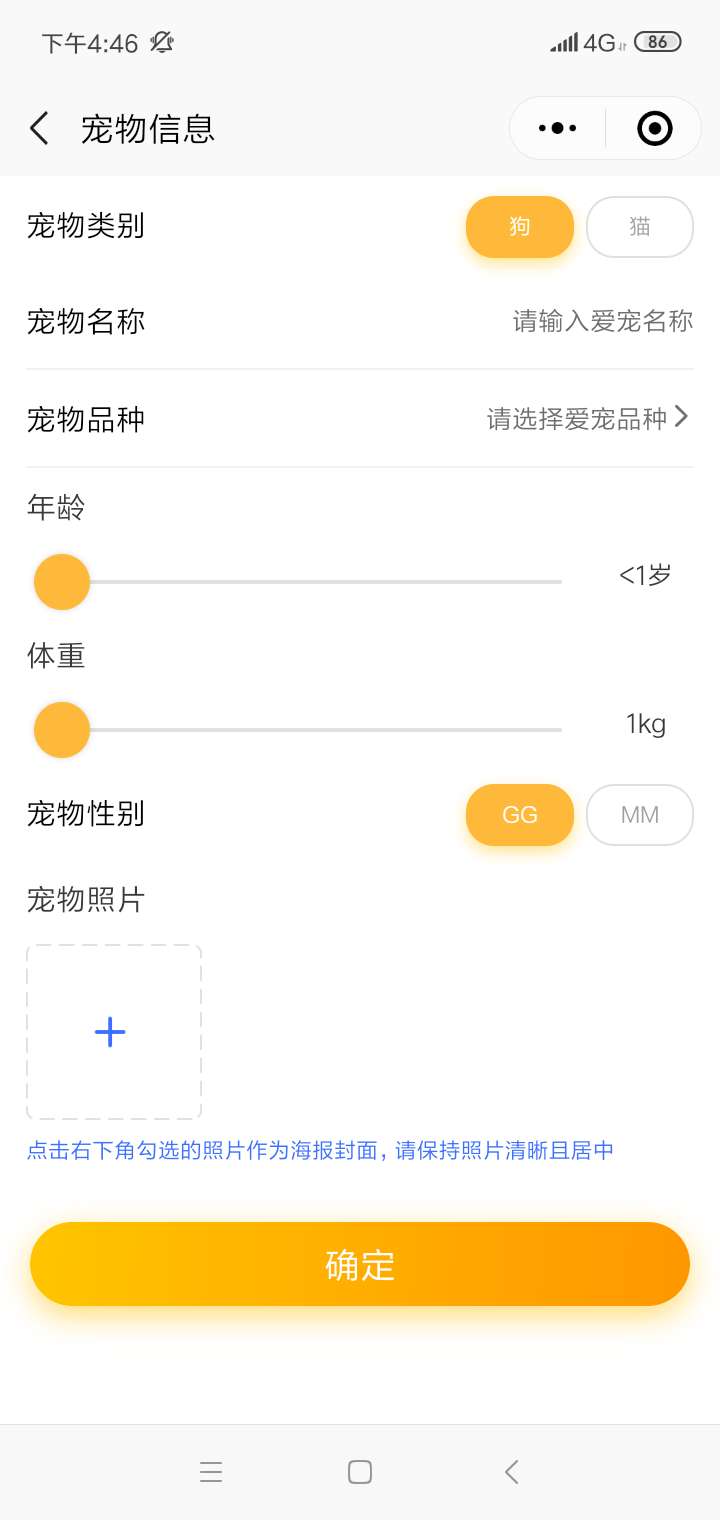720x1520 pixels.
Task: Choose MM as the pet gender
Action: [640, 815]
